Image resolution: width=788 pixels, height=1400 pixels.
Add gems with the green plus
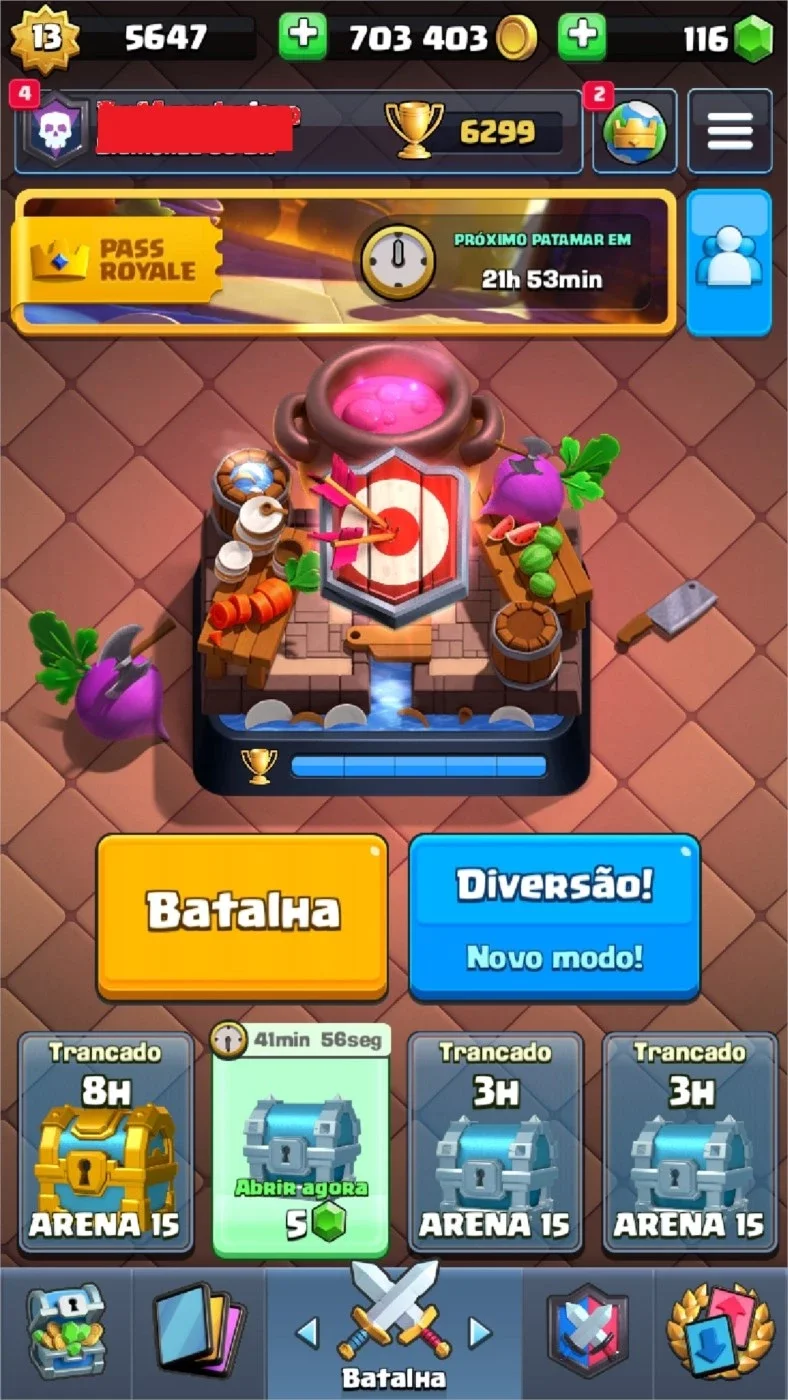(x=582, y=37)
